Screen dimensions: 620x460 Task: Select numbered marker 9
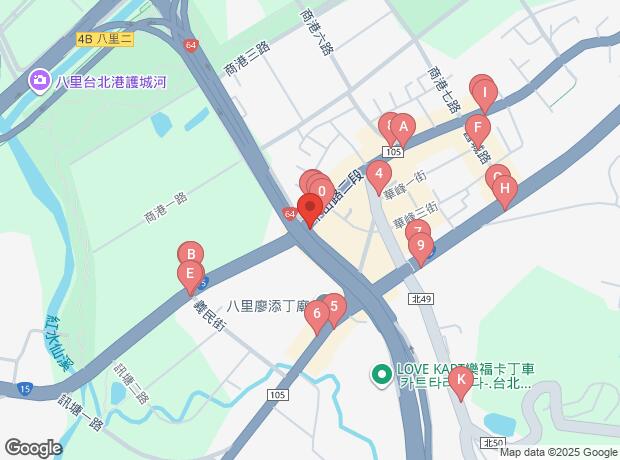pos(421,246)
